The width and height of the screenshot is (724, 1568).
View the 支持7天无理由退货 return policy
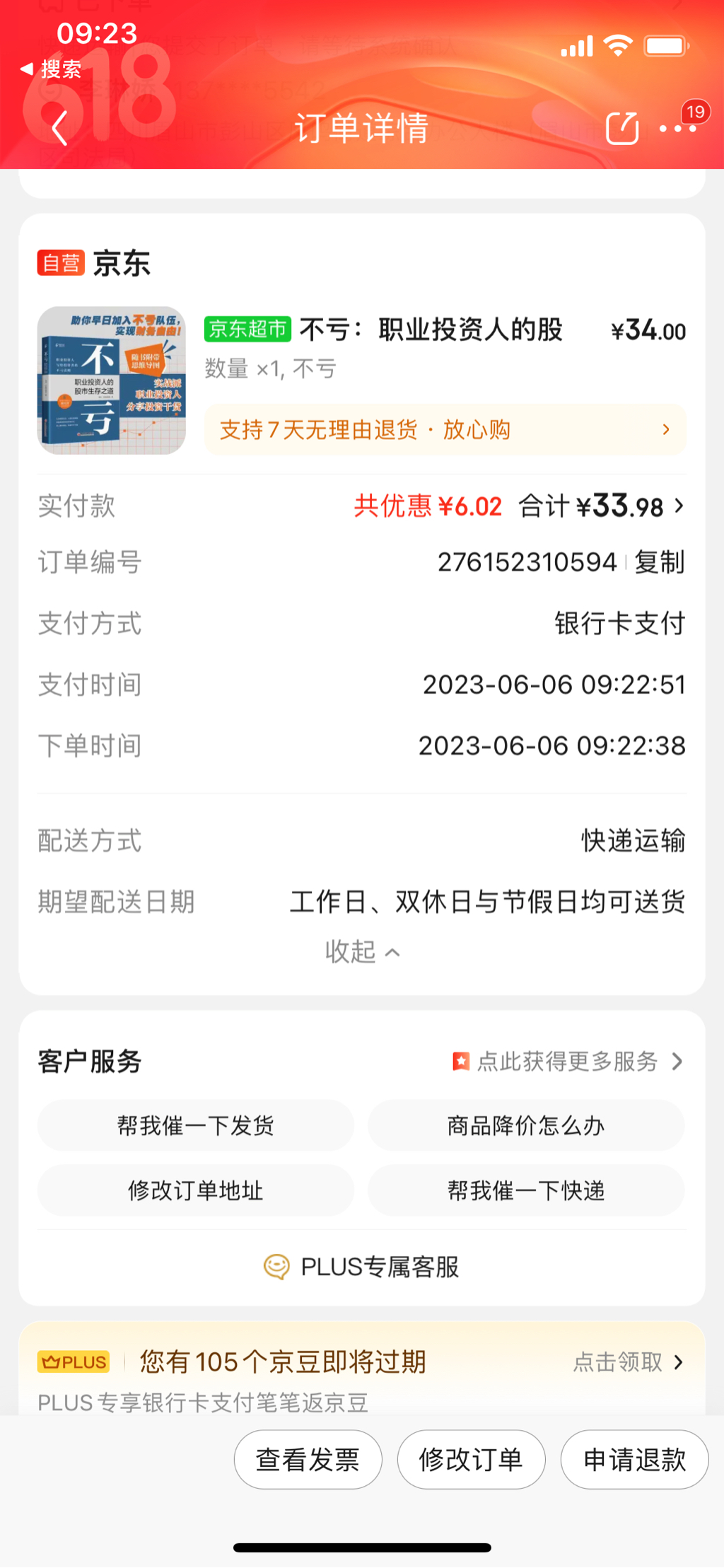pos(445,430)
